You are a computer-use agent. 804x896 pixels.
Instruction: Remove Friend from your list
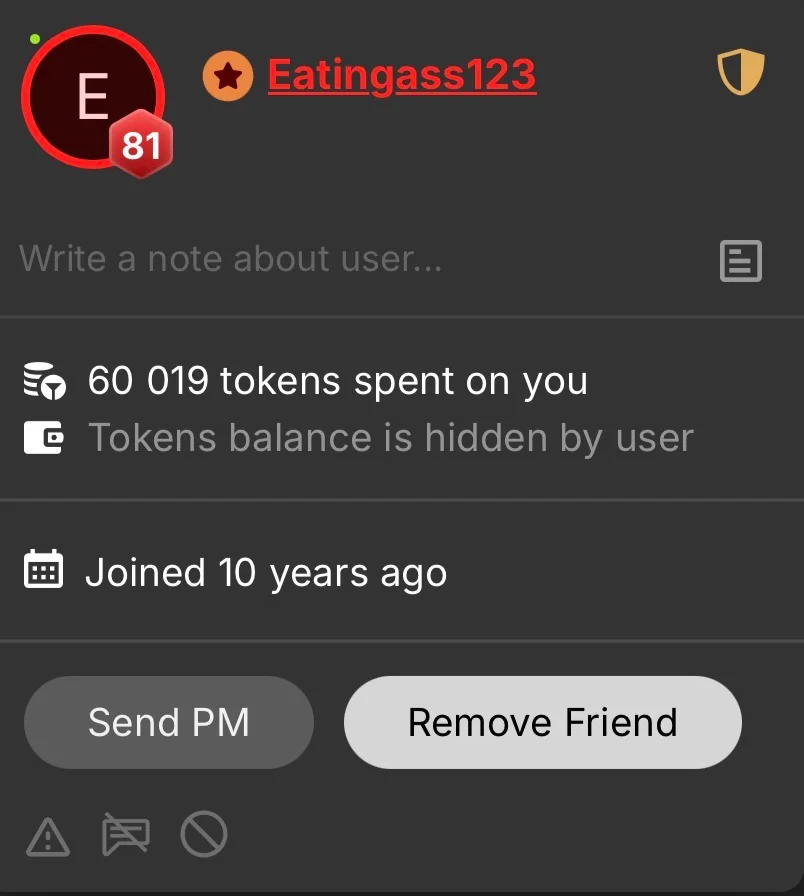pos(542,722)
